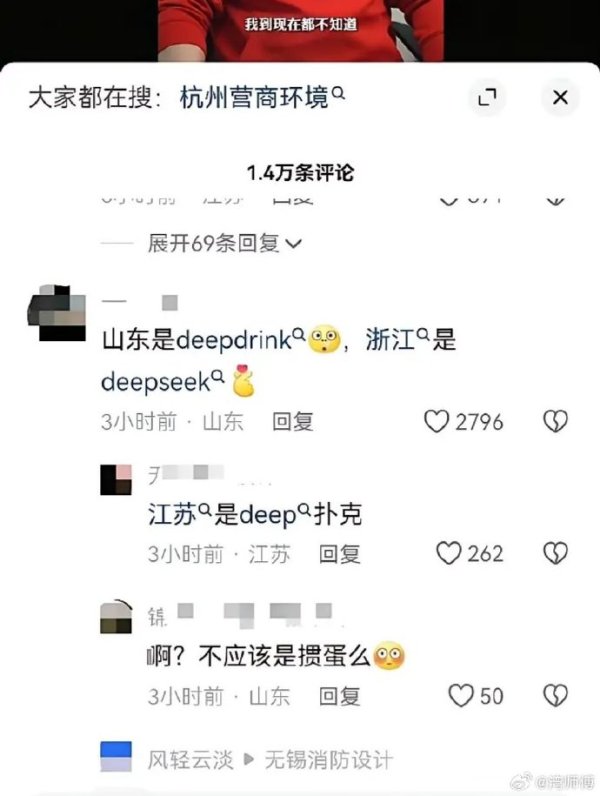The height and width of the screenshot is (796, 600).
Task: Expand the comments panel to full screen
Action: 487,97
